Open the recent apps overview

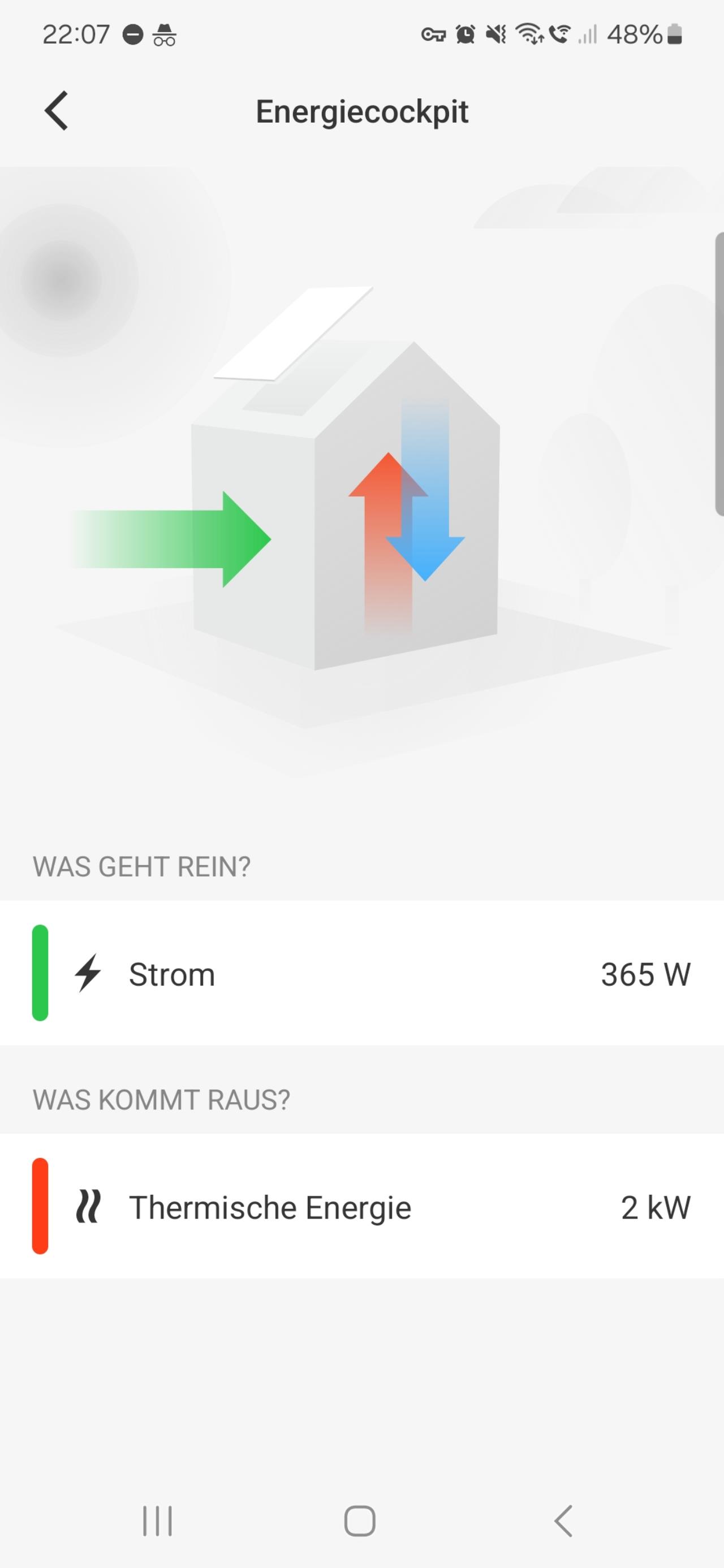click(157, 1521)
